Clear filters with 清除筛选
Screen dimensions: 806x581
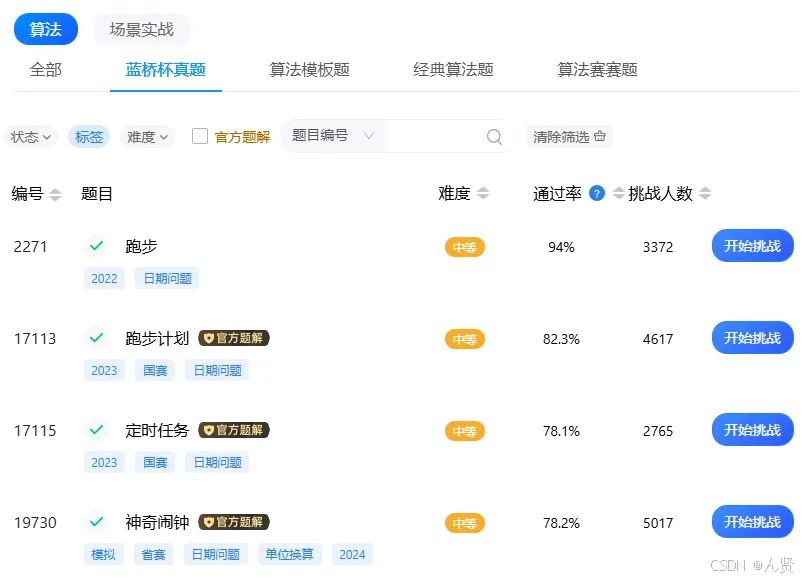(569, 137)
